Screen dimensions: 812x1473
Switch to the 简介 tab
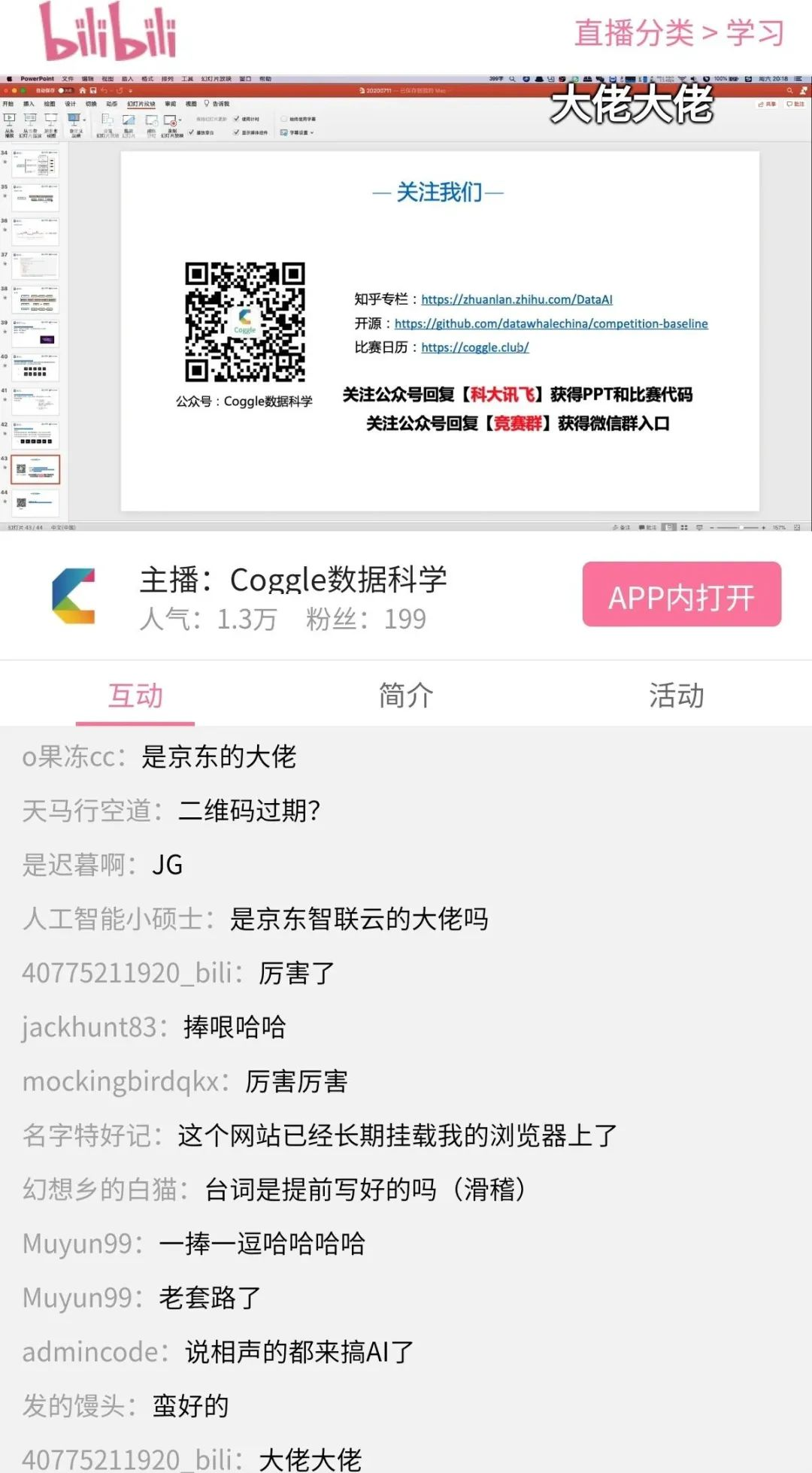406,696
